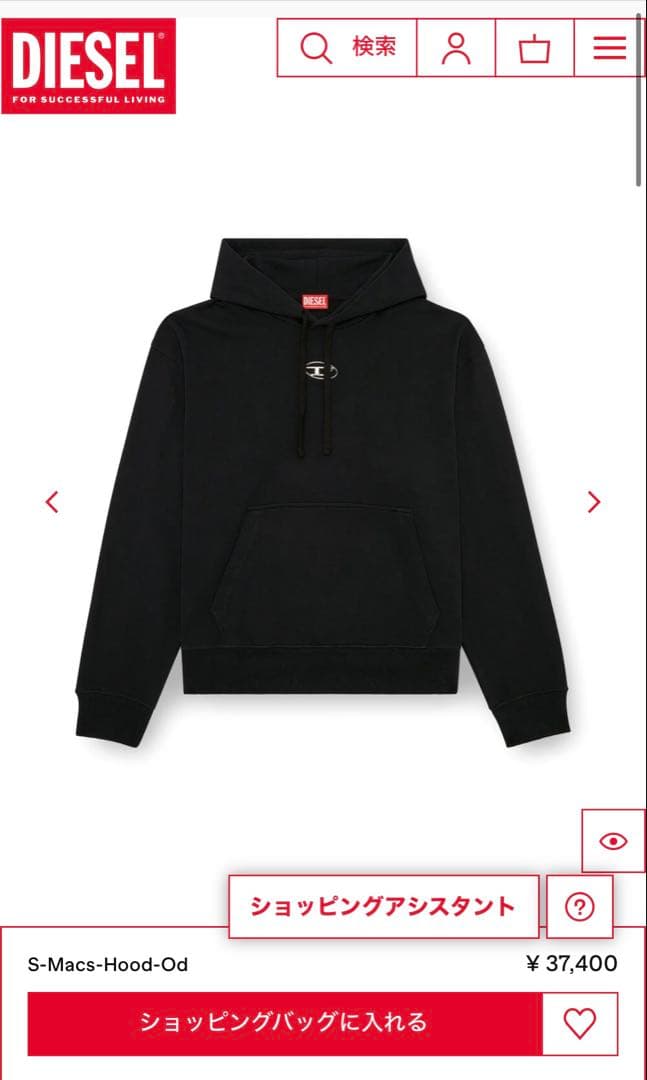Go to Diesel home via logo

(x=88, y=66)
